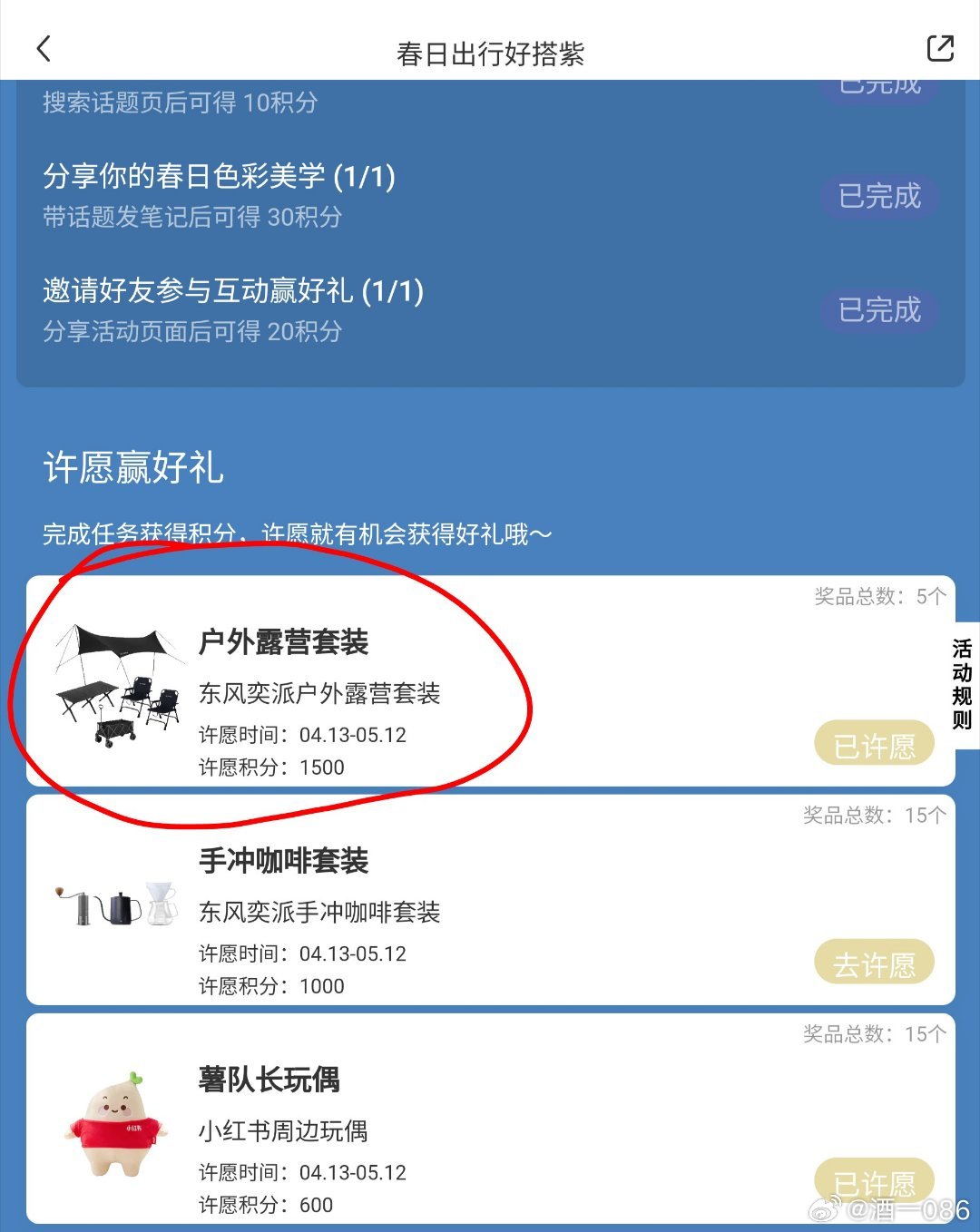Image resolution: width=980 pixels, height=1232 pixels.
Task: Open the 手冲咖啡套装 prize card
Action: tap(491, 900)
